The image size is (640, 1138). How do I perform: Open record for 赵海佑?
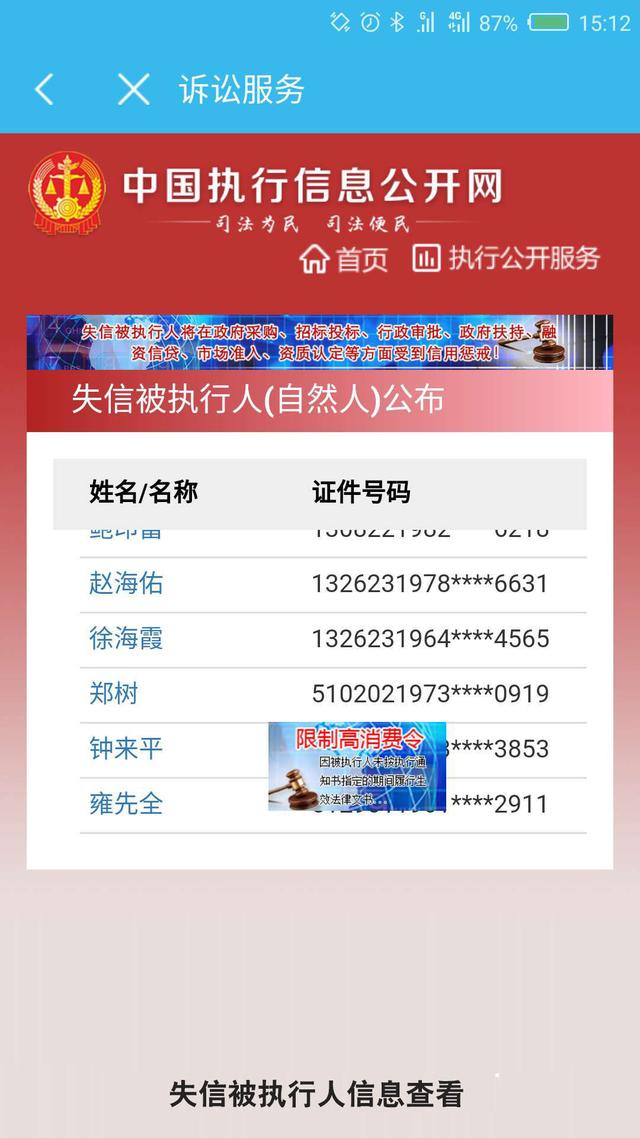[126, 584]
